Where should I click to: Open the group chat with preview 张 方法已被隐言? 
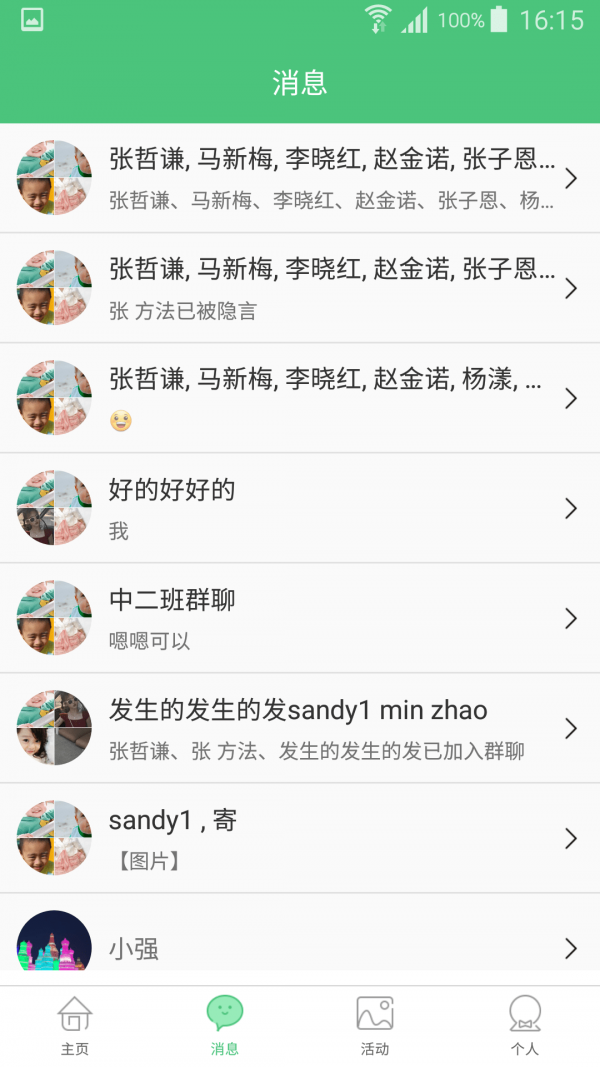300,289
